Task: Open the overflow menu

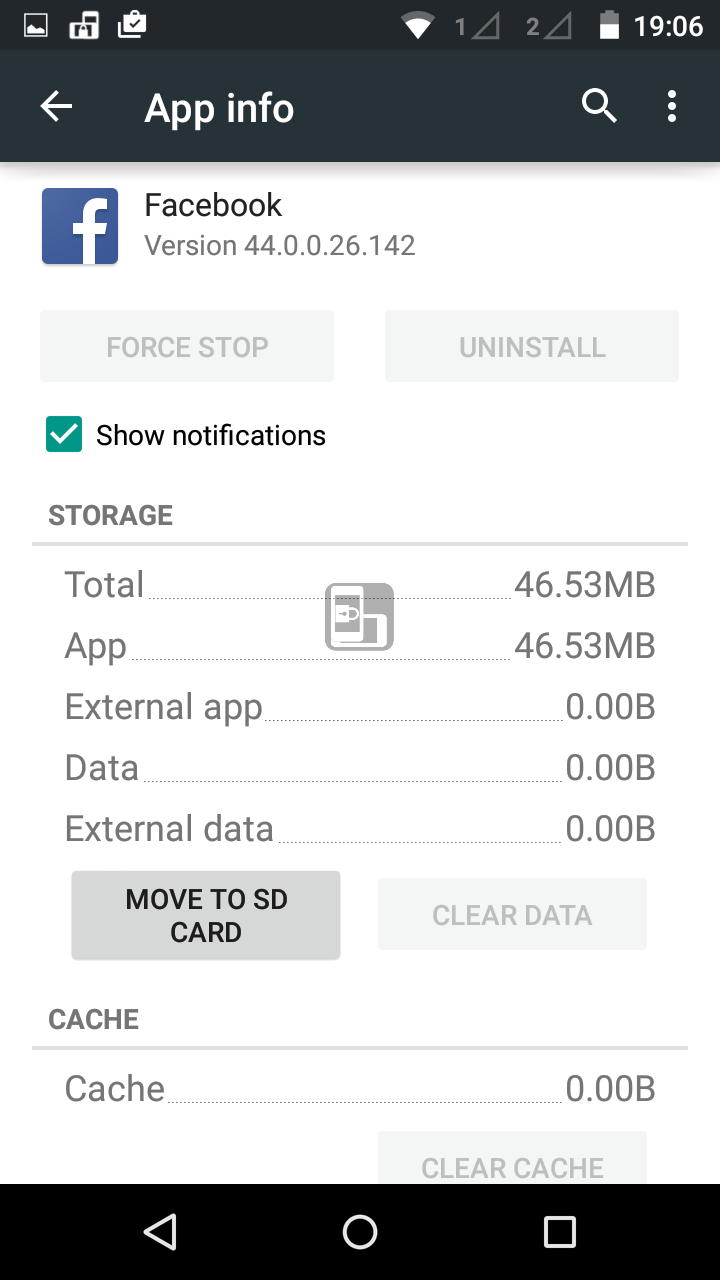Action: point(672,106)
